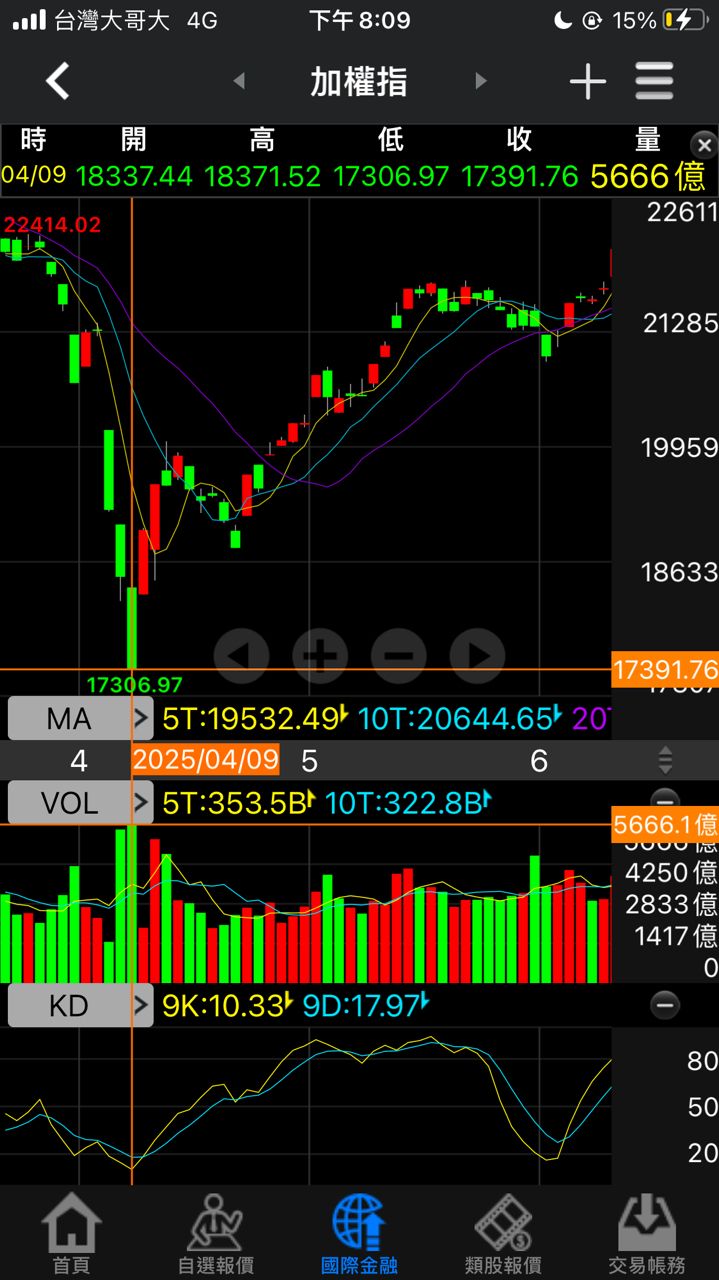This screenshot has width=719, height=1280.
Task: Go back with the top-left arrow
Action: point(58,81)
